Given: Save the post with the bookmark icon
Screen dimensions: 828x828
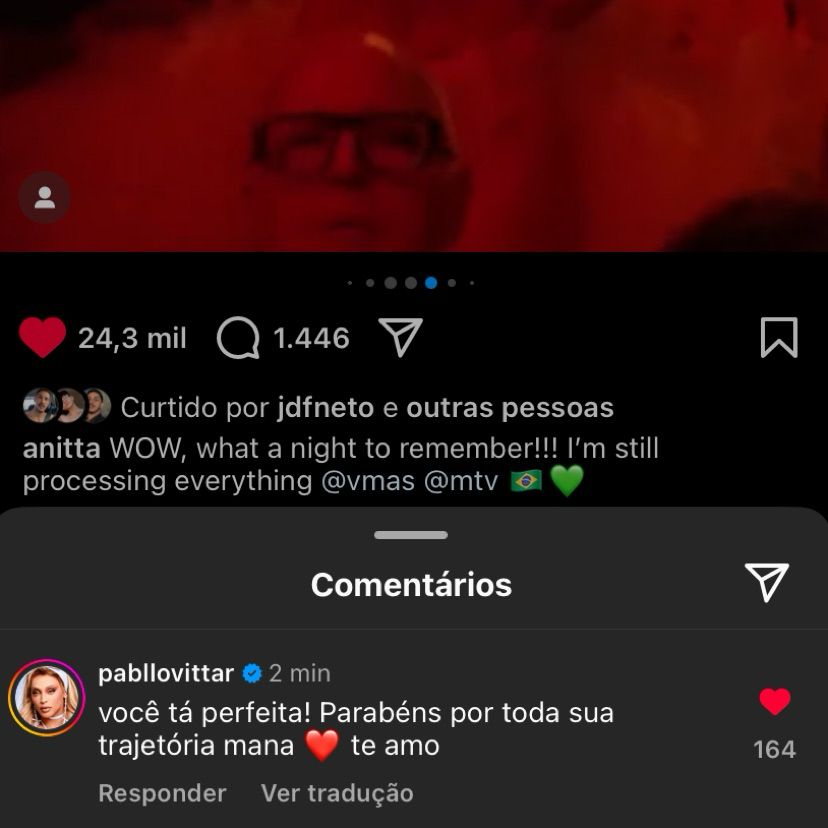Looking at the screenshot, I should point(778,338).
